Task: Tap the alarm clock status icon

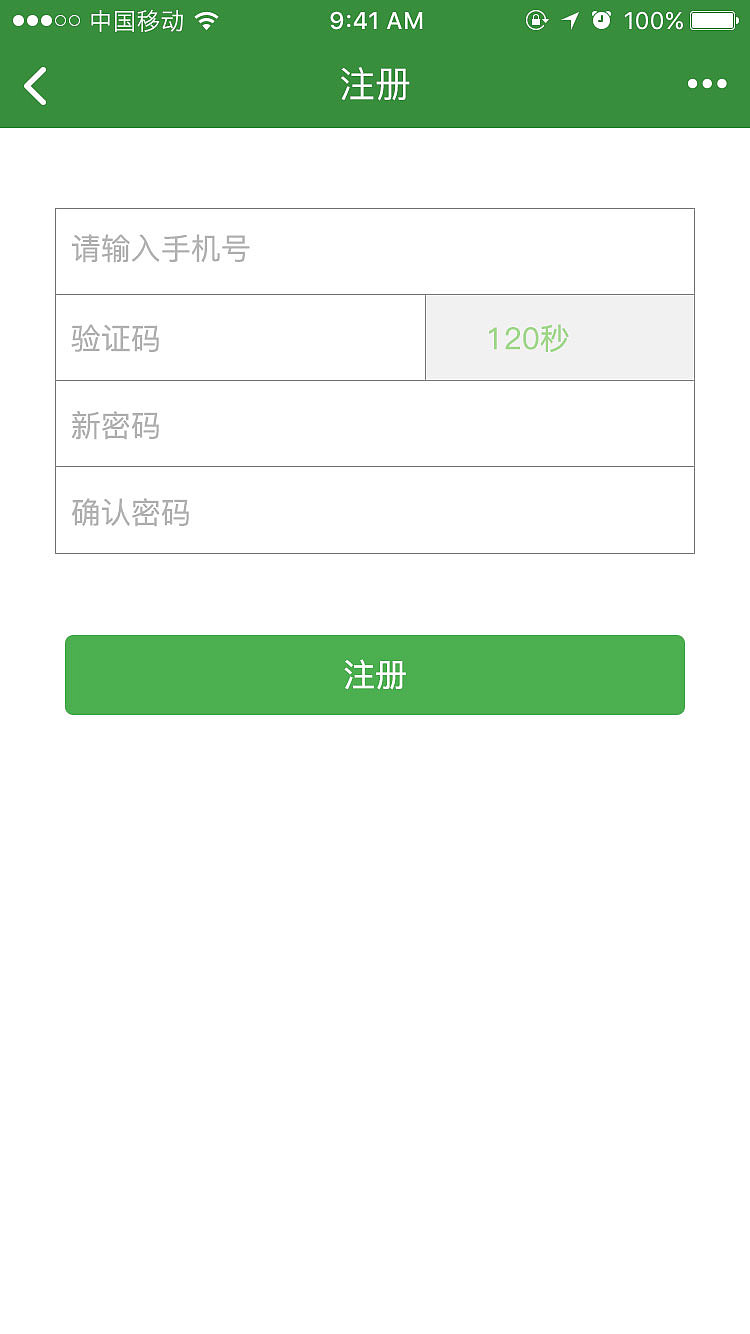Action: (602, 19)
